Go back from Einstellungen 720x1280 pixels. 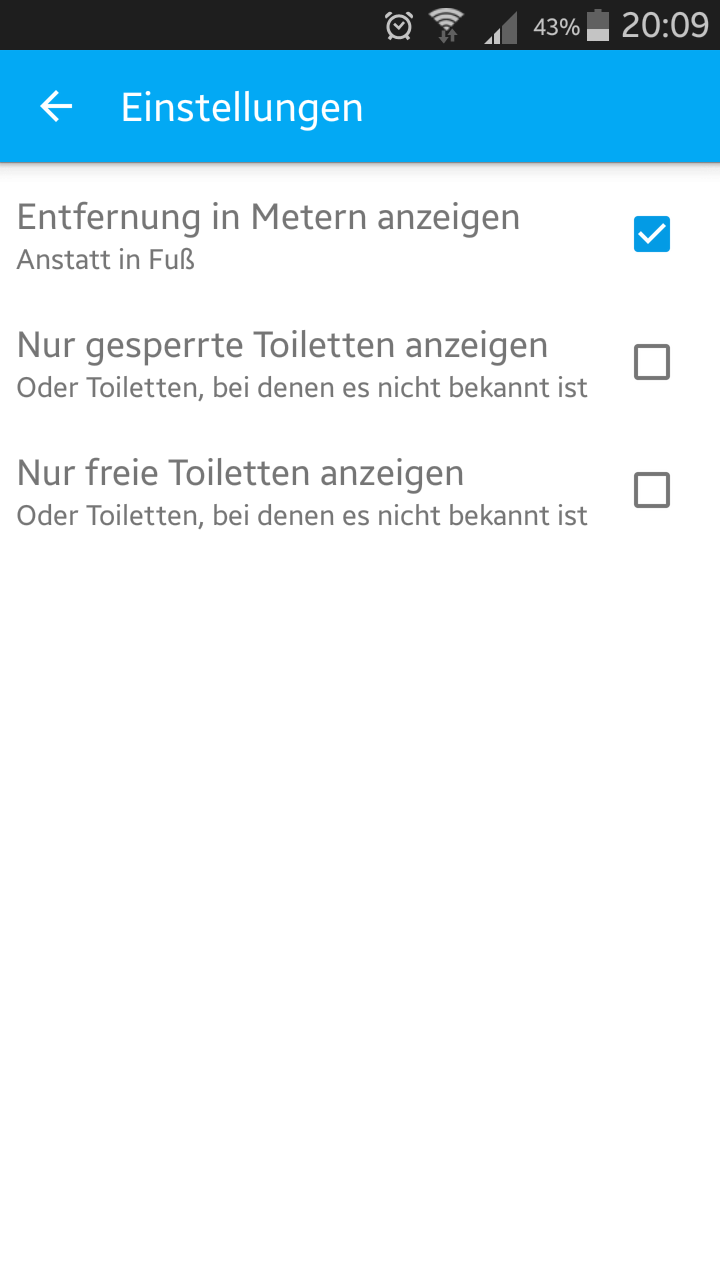pos(56,107)
